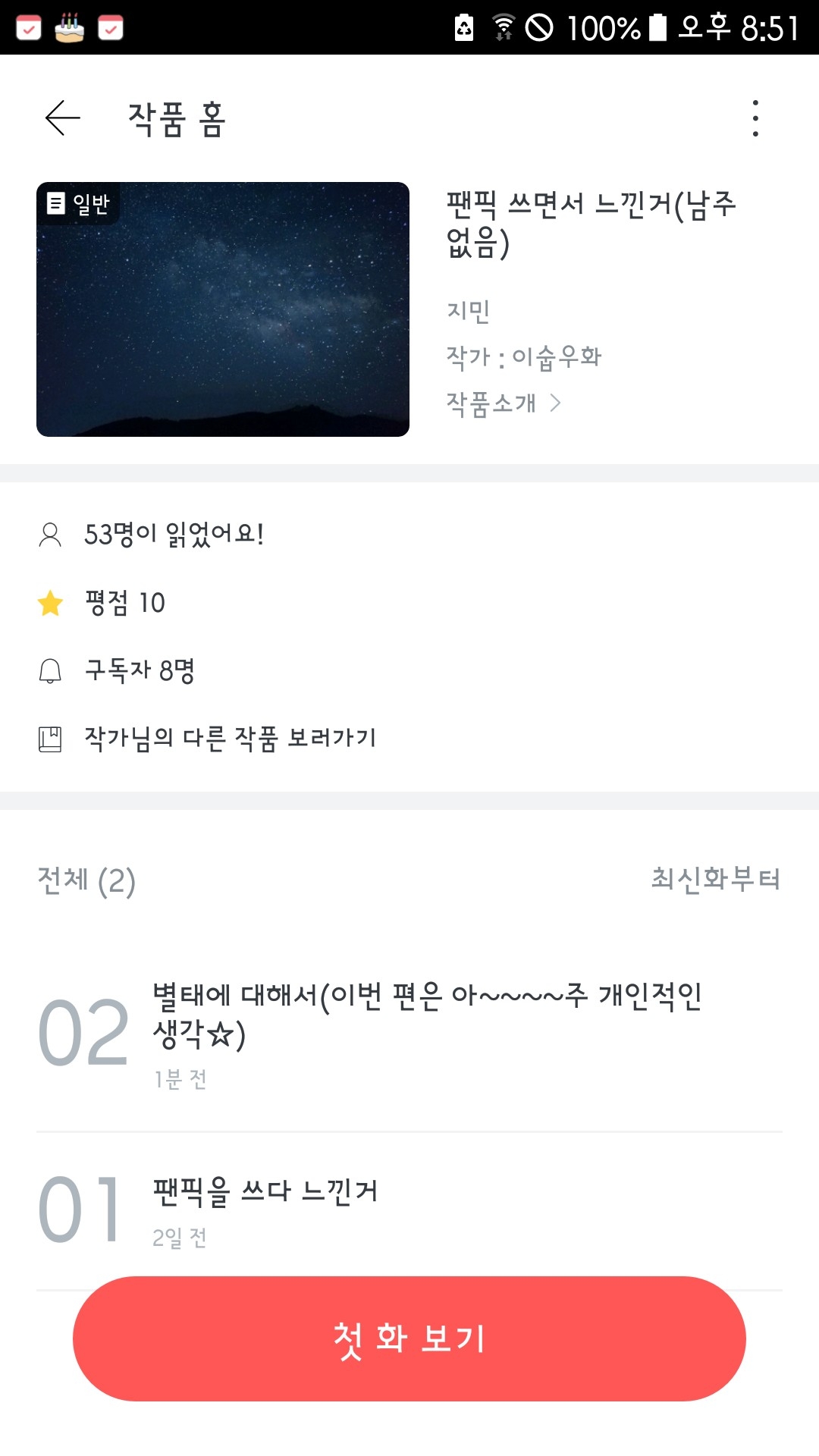Image resolution: width=819 pixels, height=1456 pixels.
Task: View 작가님의 다른 작품 보러가기
Action: (229, 738)
